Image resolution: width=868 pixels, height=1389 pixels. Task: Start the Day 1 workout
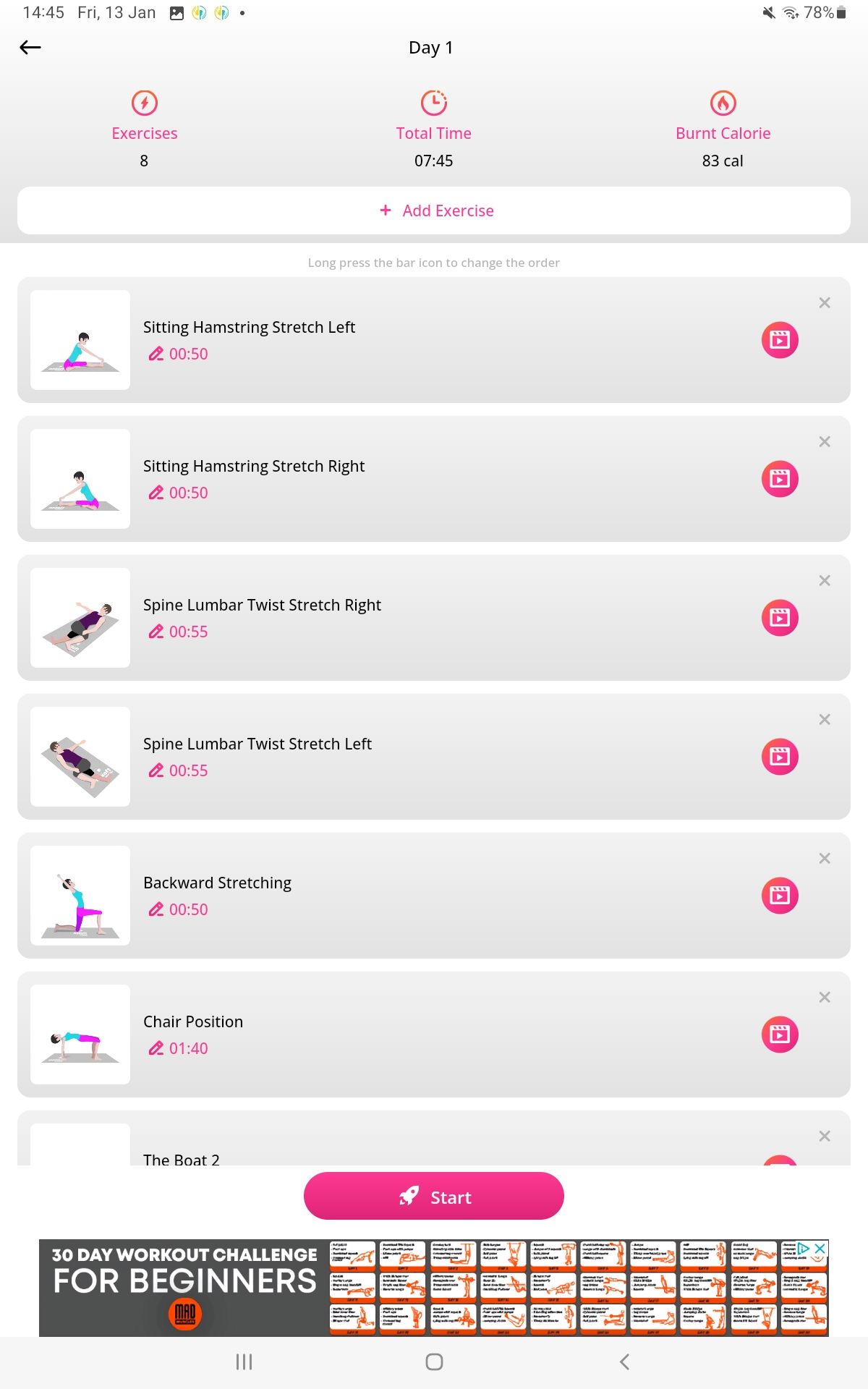pos(434,1197)
